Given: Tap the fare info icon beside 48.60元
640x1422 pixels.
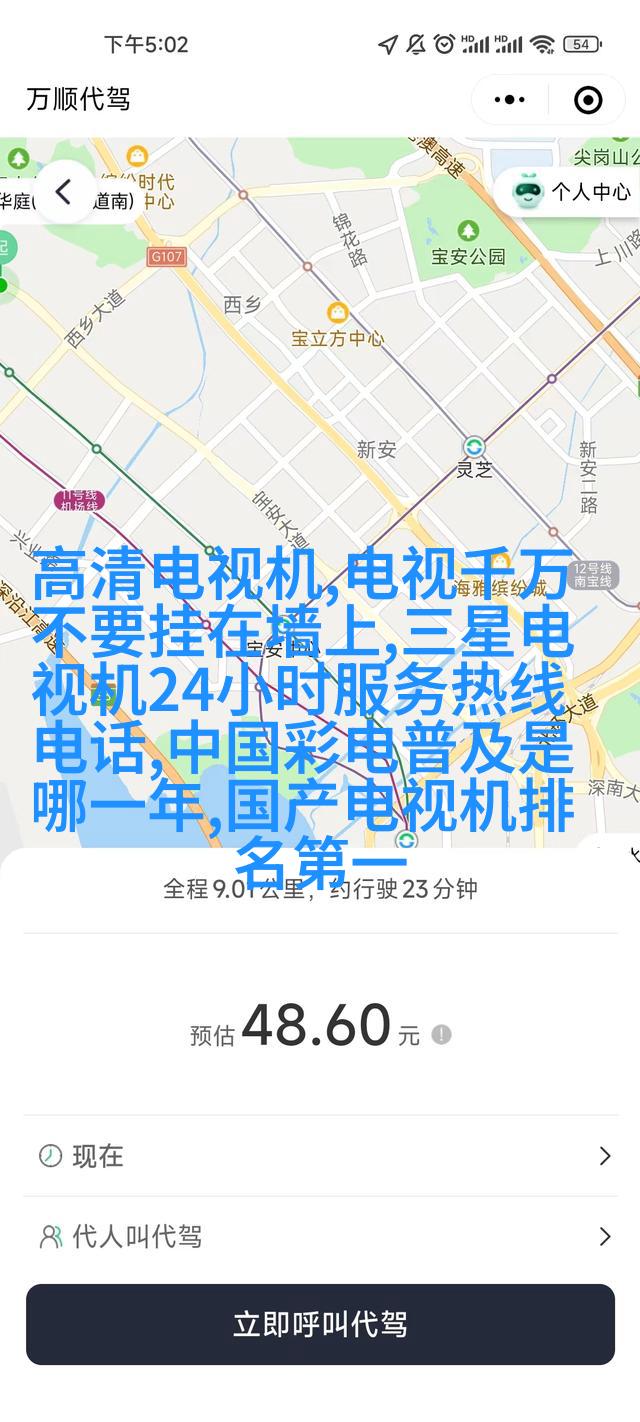Looking at the screenshot, I should pos(441,1034).
